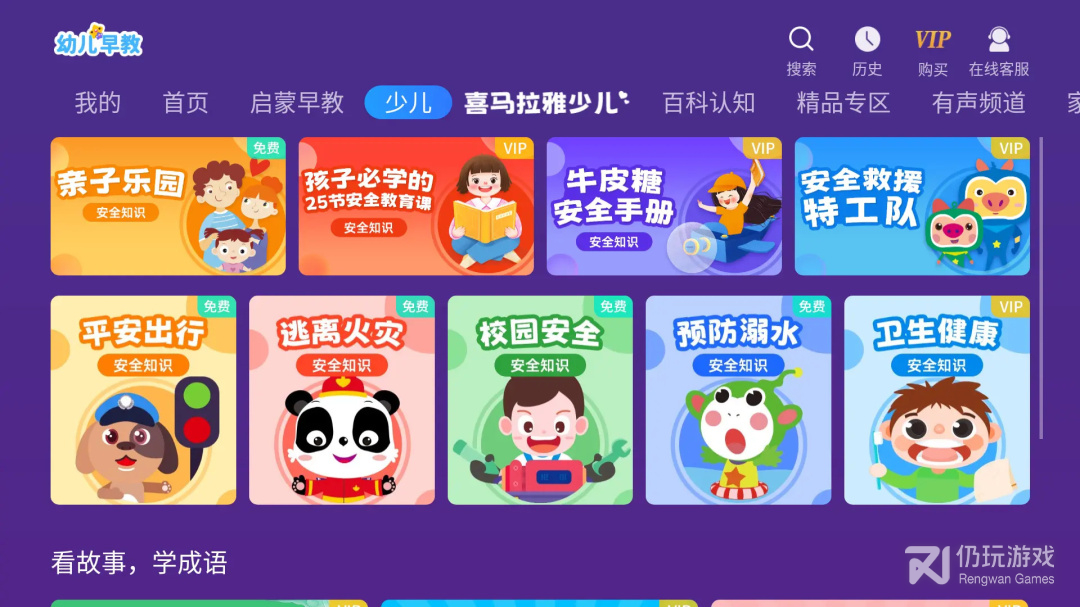This screenshot has height=607, width=1080.
Task: Open the 平安出行 safety card
Action: pyautogui.click(x=143, y=400)
